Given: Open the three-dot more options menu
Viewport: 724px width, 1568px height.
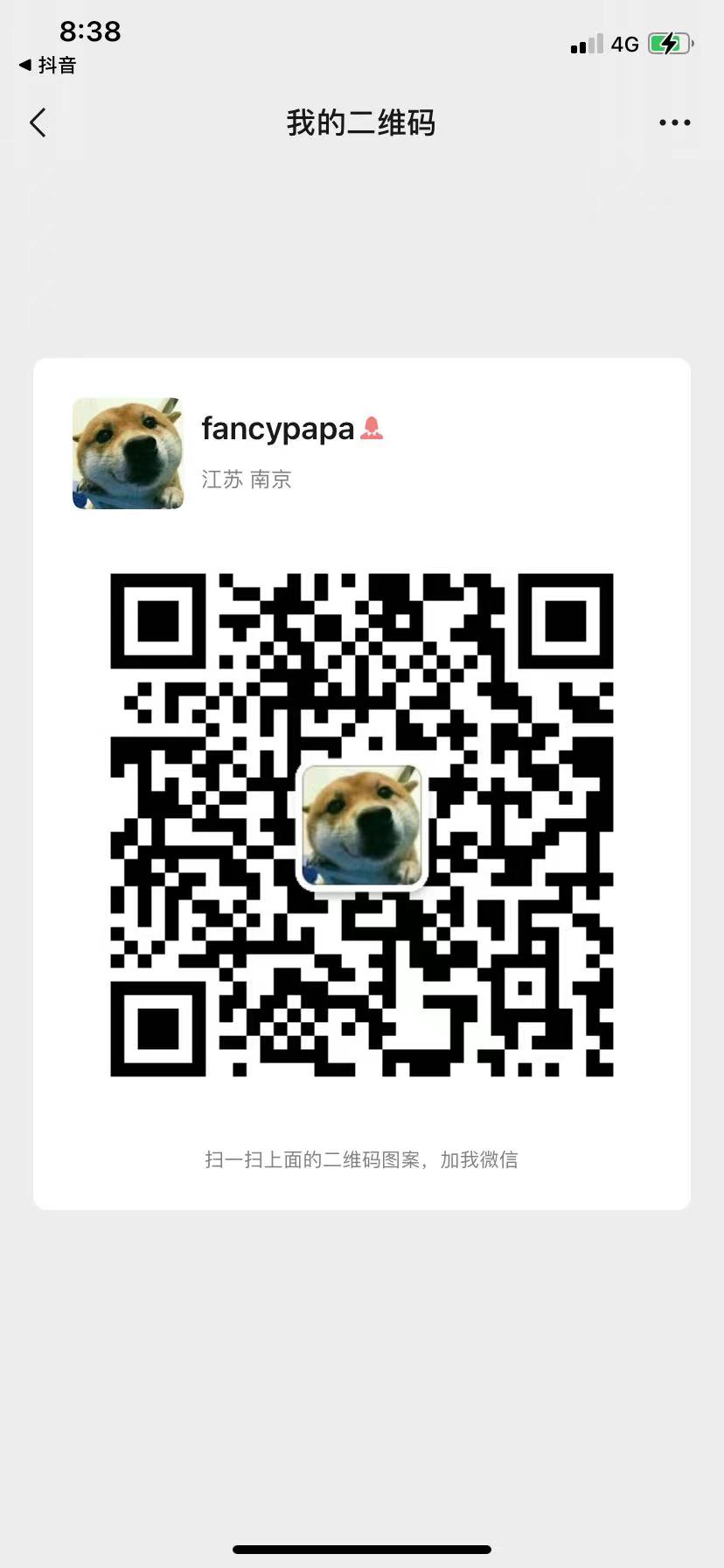Looking at the screenshot, I should [x=674, y=122].
